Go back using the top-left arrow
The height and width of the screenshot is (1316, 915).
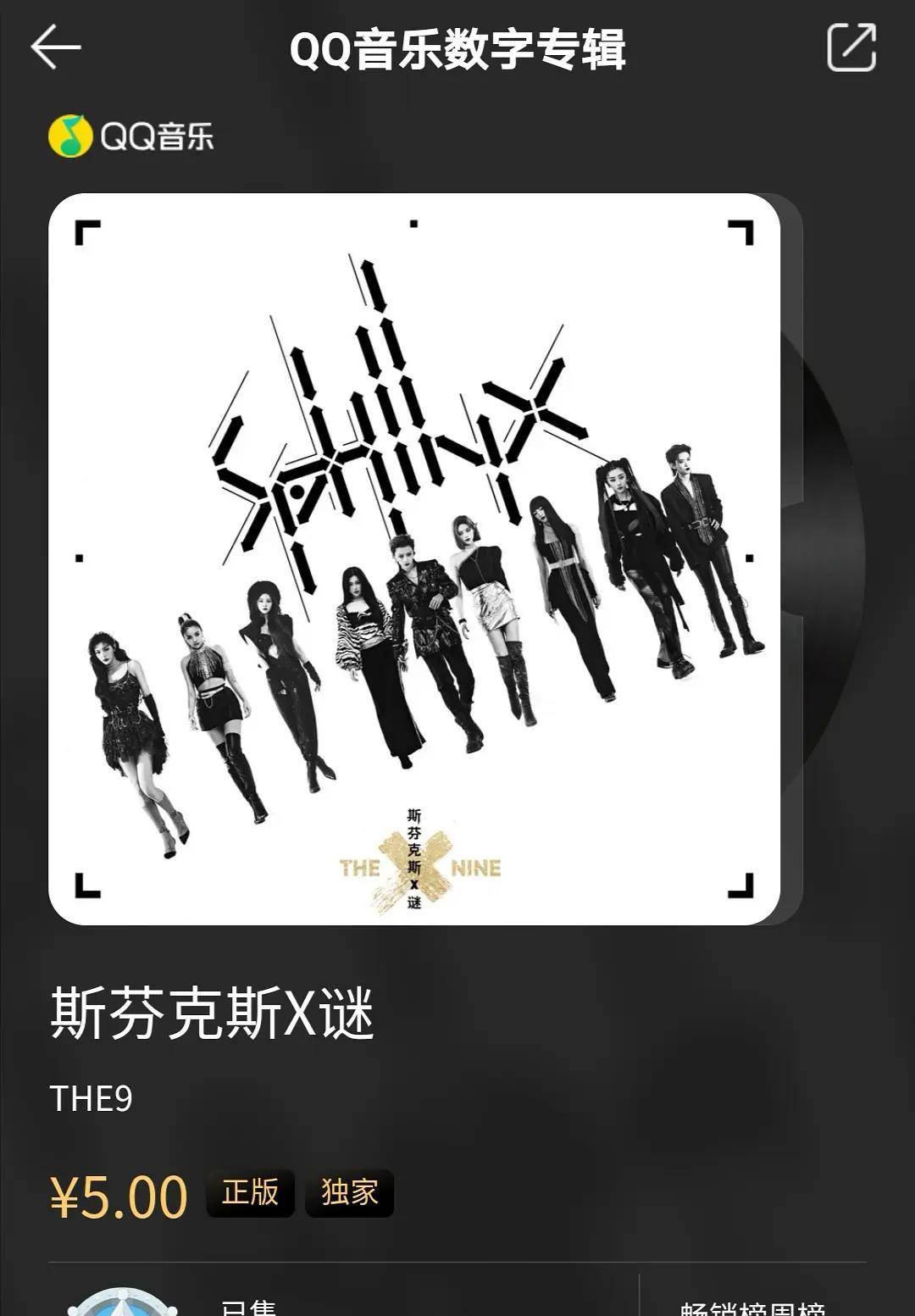click(56, 47)
